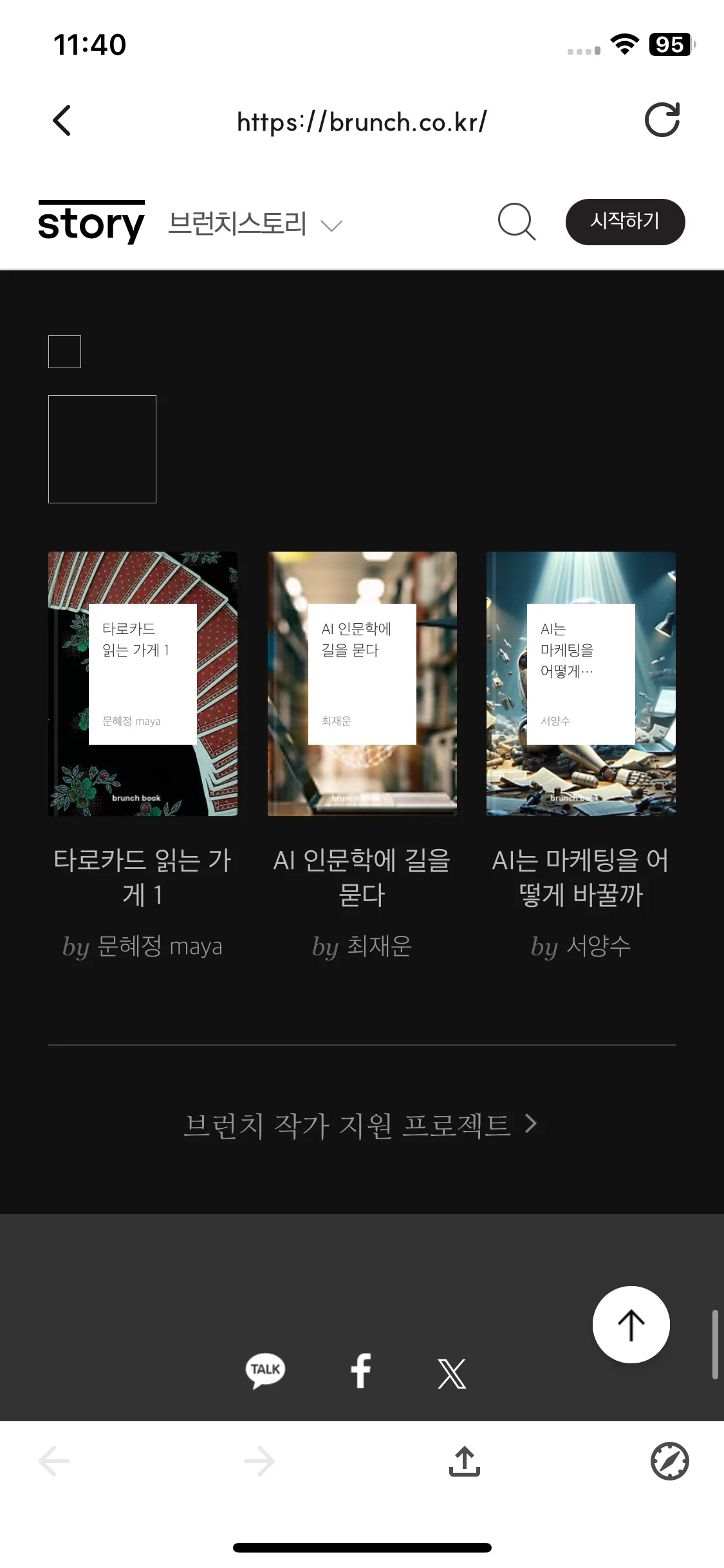This screenshot has height=1568, width=724.
Task: Open the KakaoTalk channel icon
Action: click(265, 1370)
